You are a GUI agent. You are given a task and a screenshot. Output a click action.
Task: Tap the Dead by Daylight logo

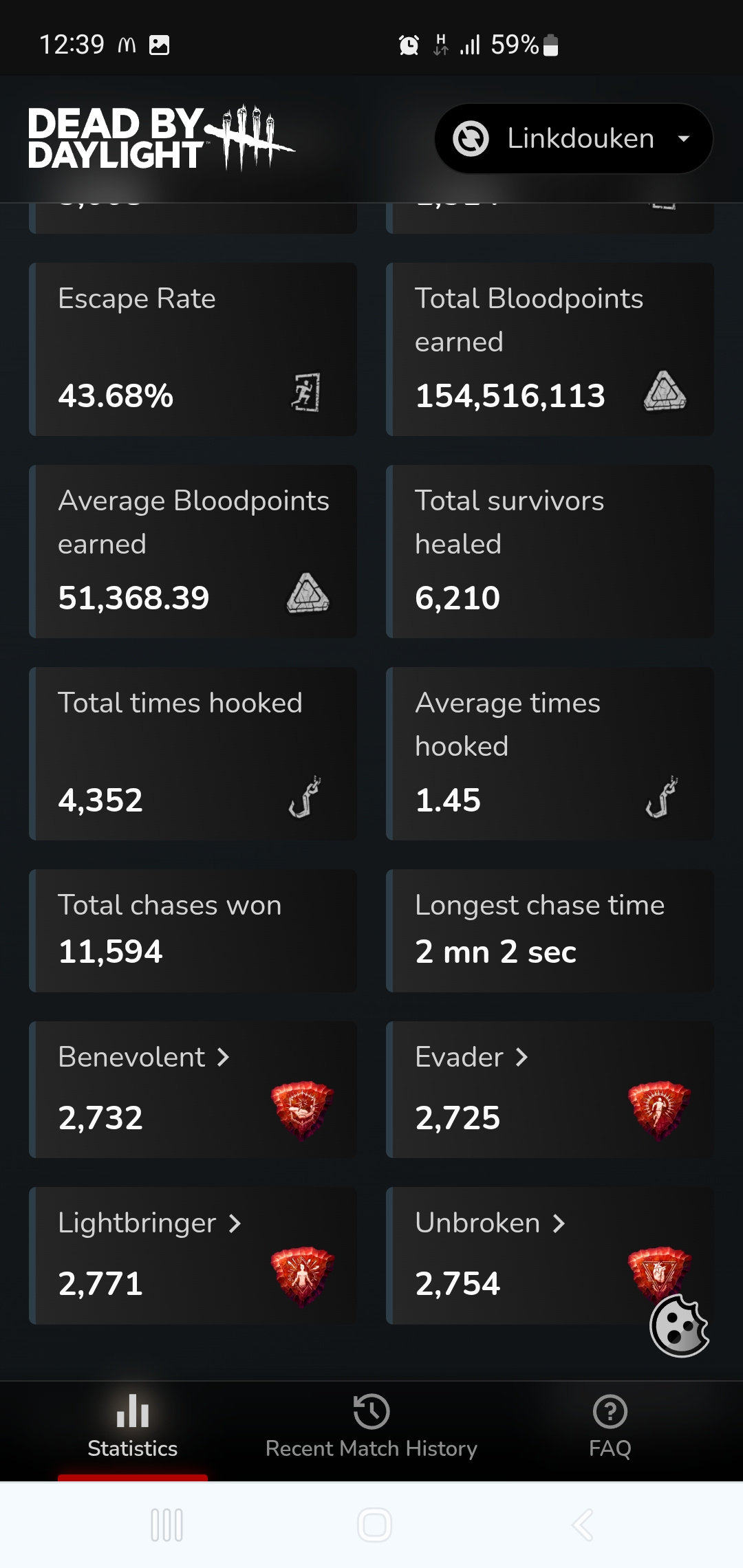[160, 138]
